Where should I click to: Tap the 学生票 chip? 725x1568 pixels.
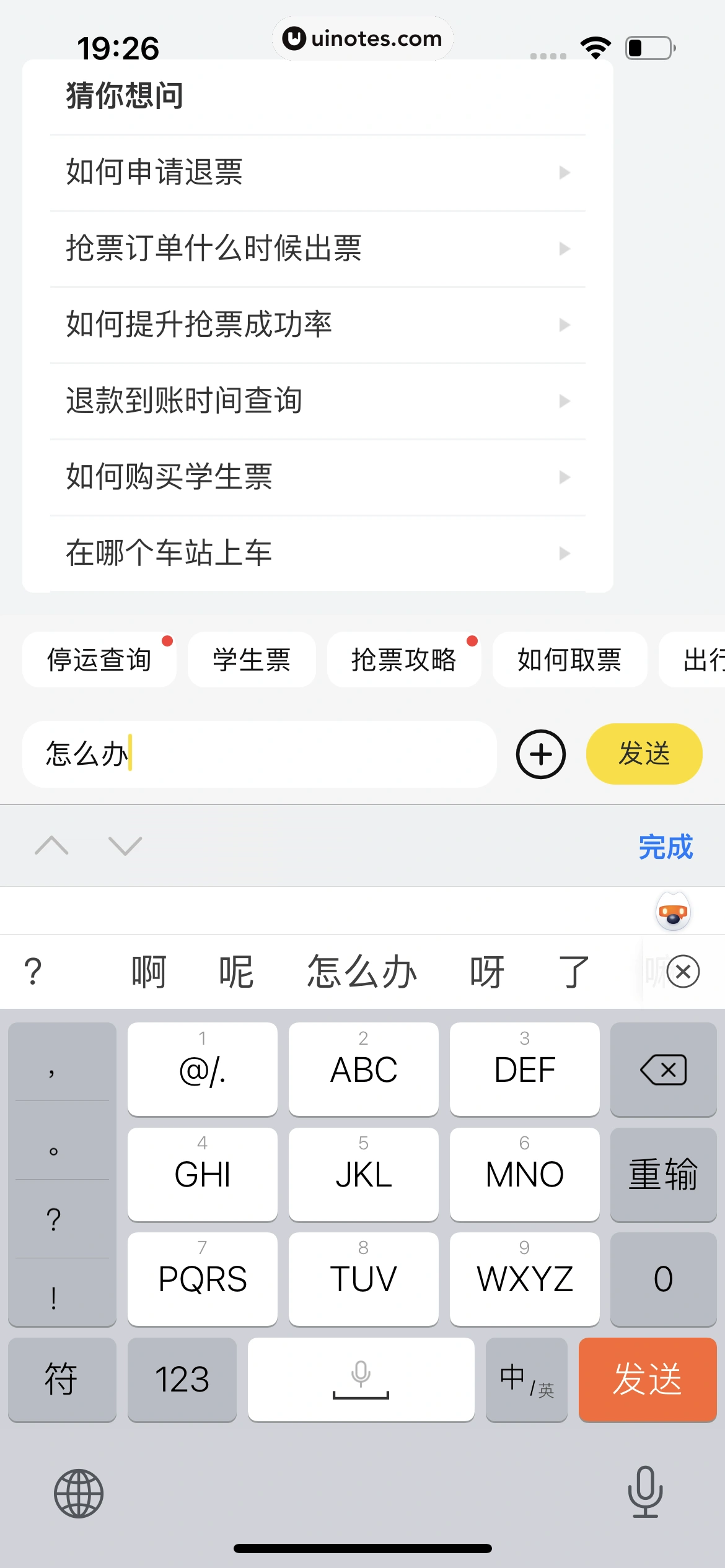(x=252, y=660)
